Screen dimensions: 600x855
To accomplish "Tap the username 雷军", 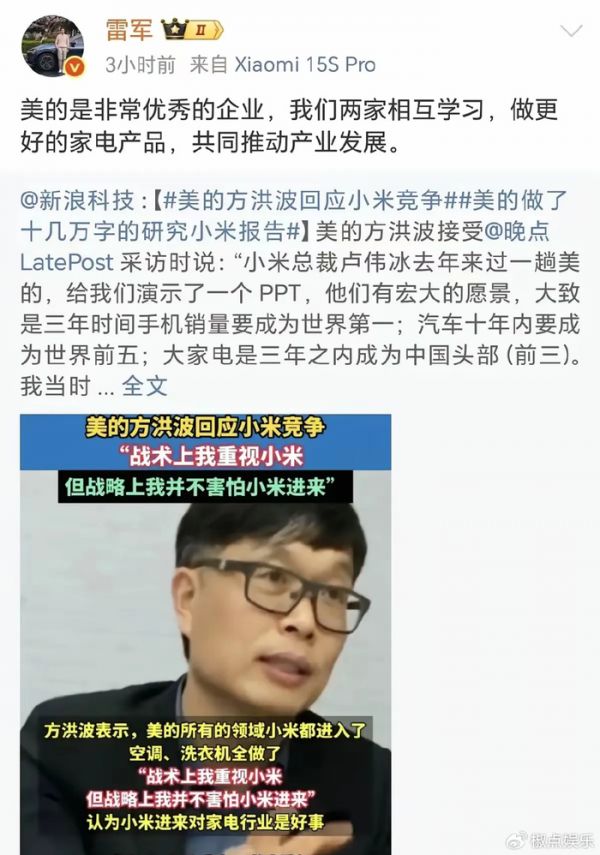I will (x=129, y=30).
